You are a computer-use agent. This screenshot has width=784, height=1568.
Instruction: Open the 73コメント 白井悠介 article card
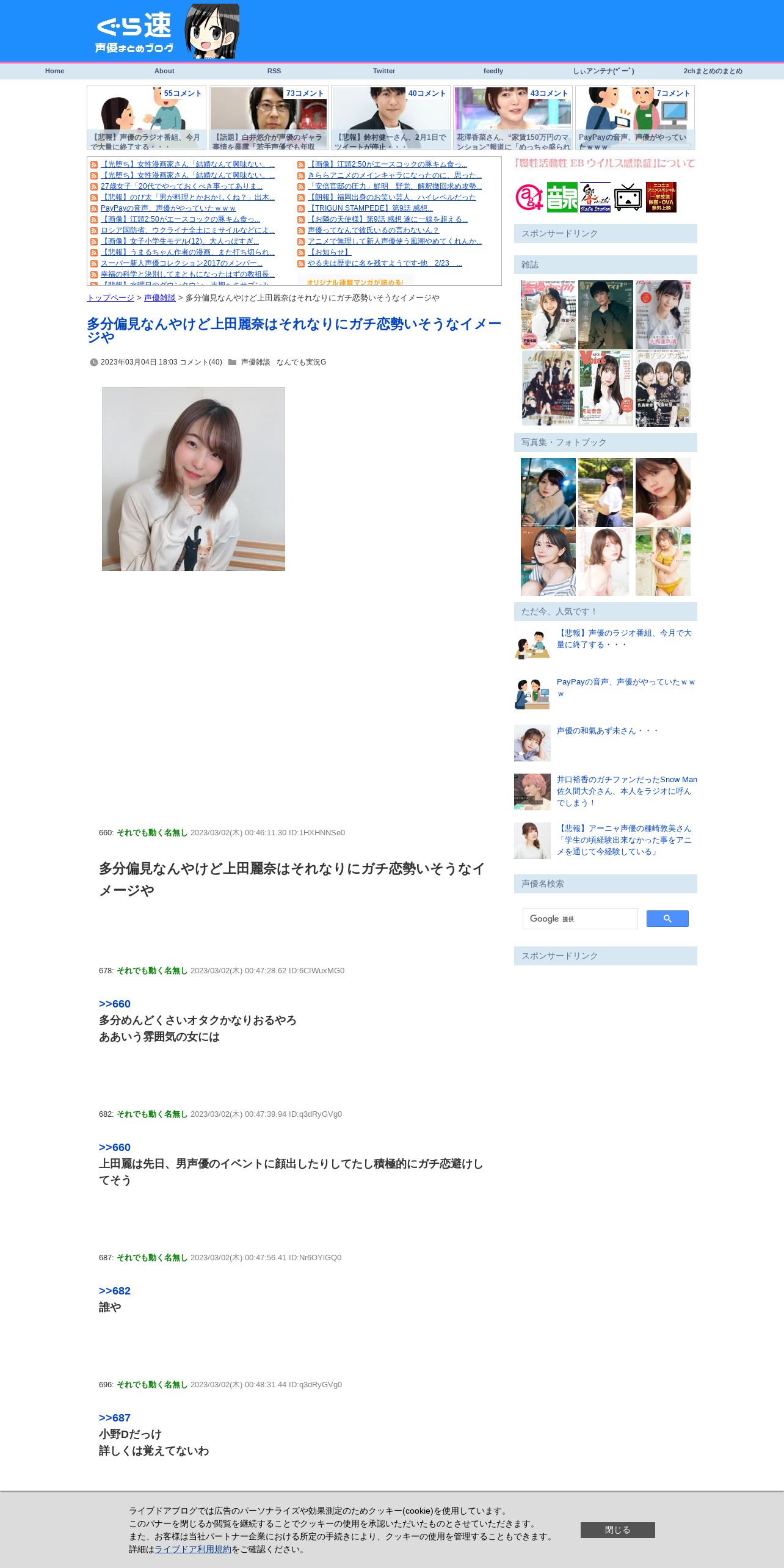coord(269,118)
